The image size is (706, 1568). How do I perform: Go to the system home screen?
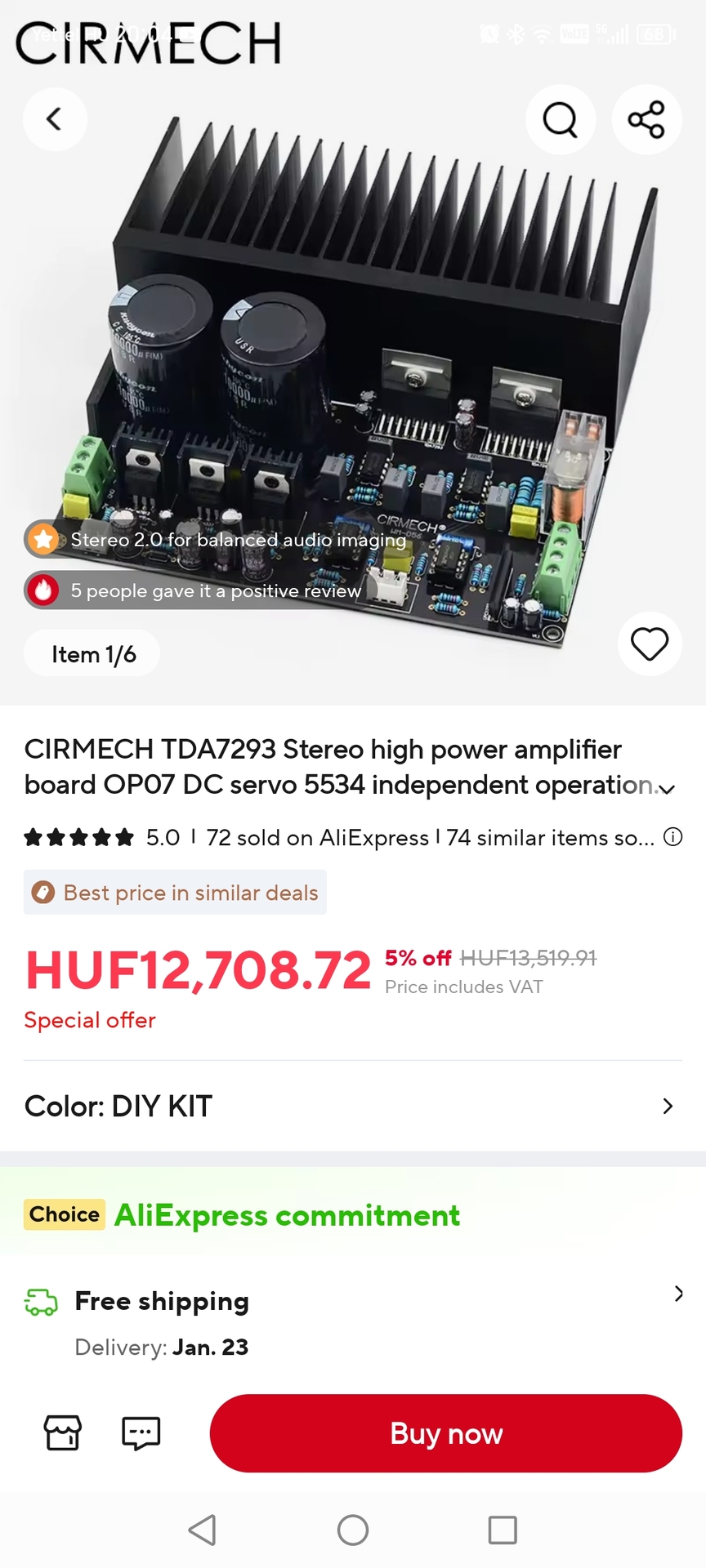pyautogui.click(x=353, y=1530)
